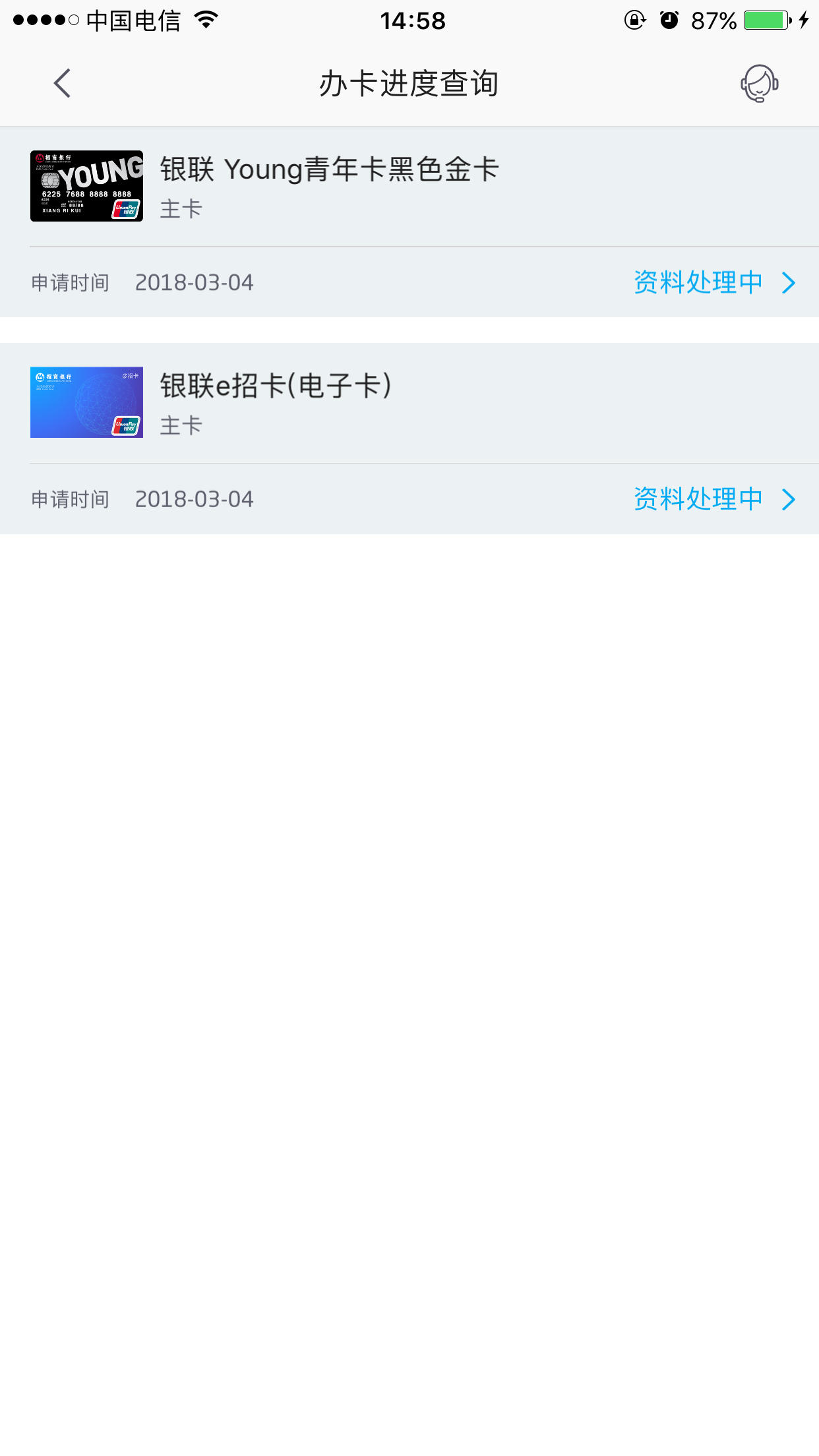The image size is (819, 1456).
Task: Click the 主卡 label under the Young card
Action: click(179, 210)
